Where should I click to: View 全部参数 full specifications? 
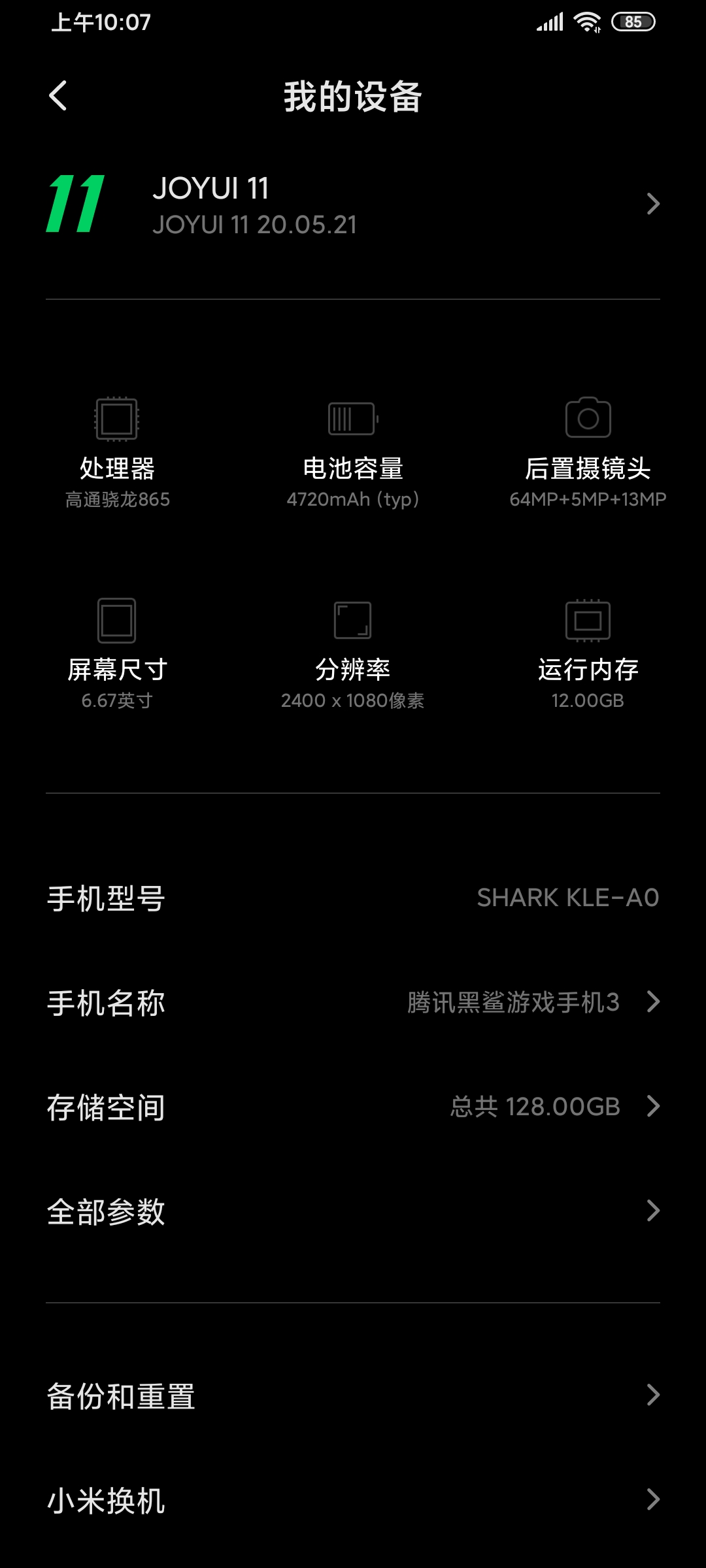(353, 1211)
